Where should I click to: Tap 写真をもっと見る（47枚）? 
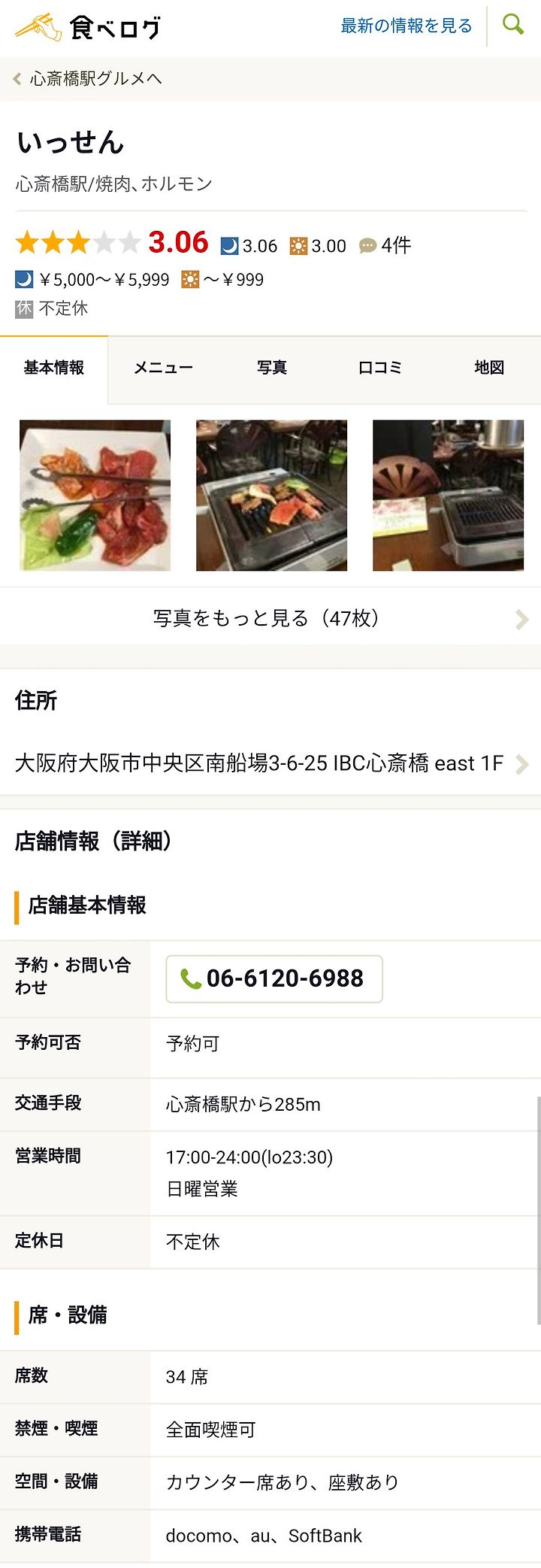[270, 618]
